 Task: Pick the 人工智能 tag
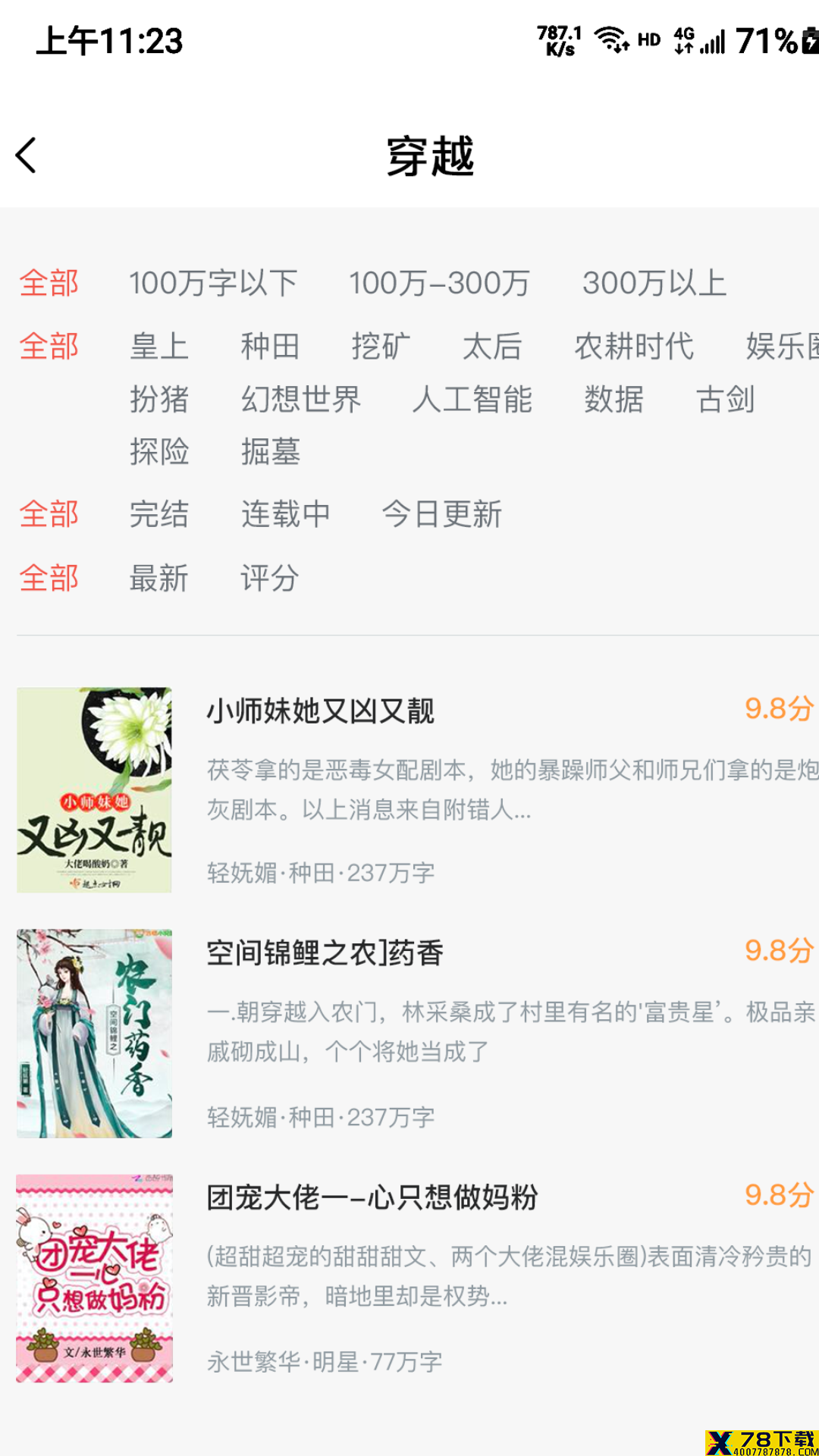pos(472,400)
